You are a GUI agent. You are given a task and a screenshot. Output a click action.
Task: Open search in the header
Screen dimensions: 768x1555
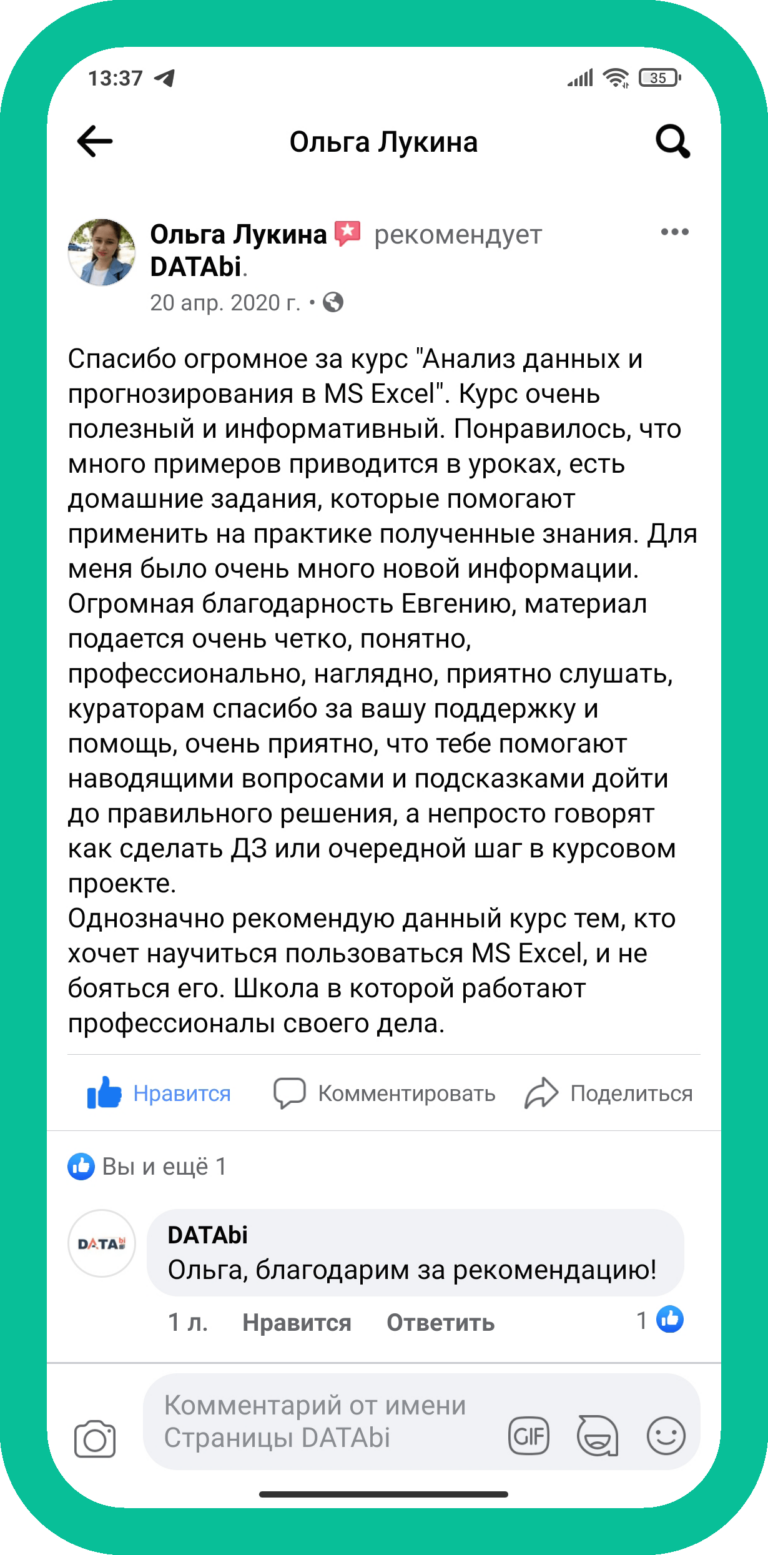click(673, 142)
